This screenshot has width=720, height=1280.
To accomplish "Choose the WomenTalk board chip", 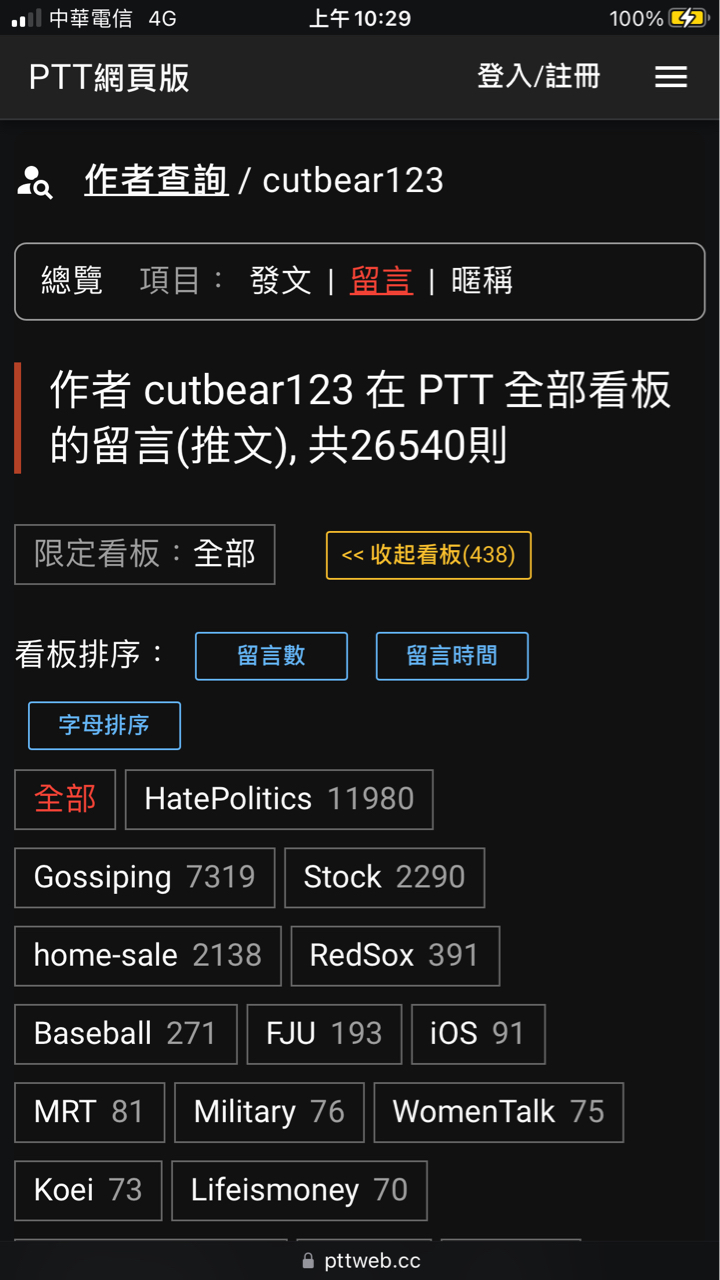I will tap(498, 1111).
